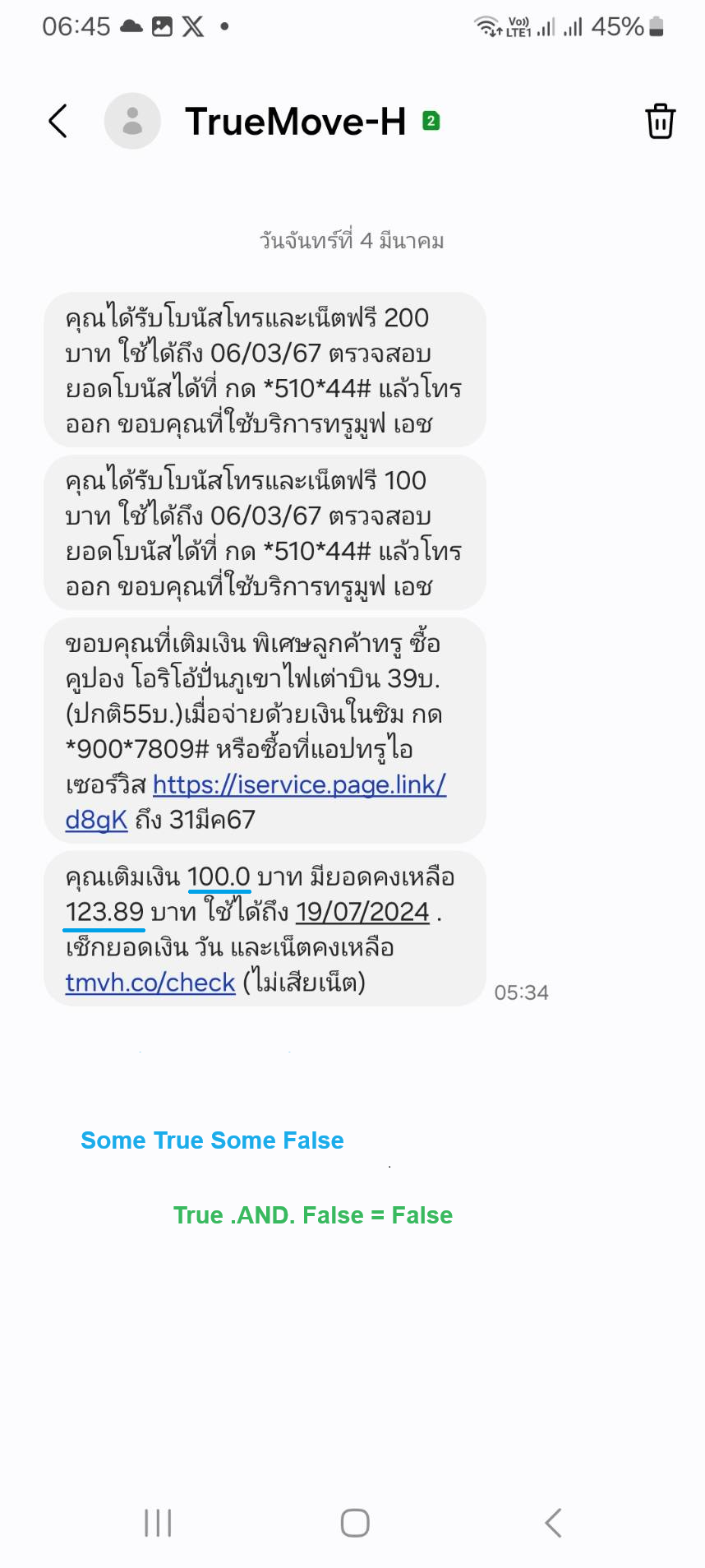Tap the delete trash can icon

pyautogui.click(x=660, y=121)
